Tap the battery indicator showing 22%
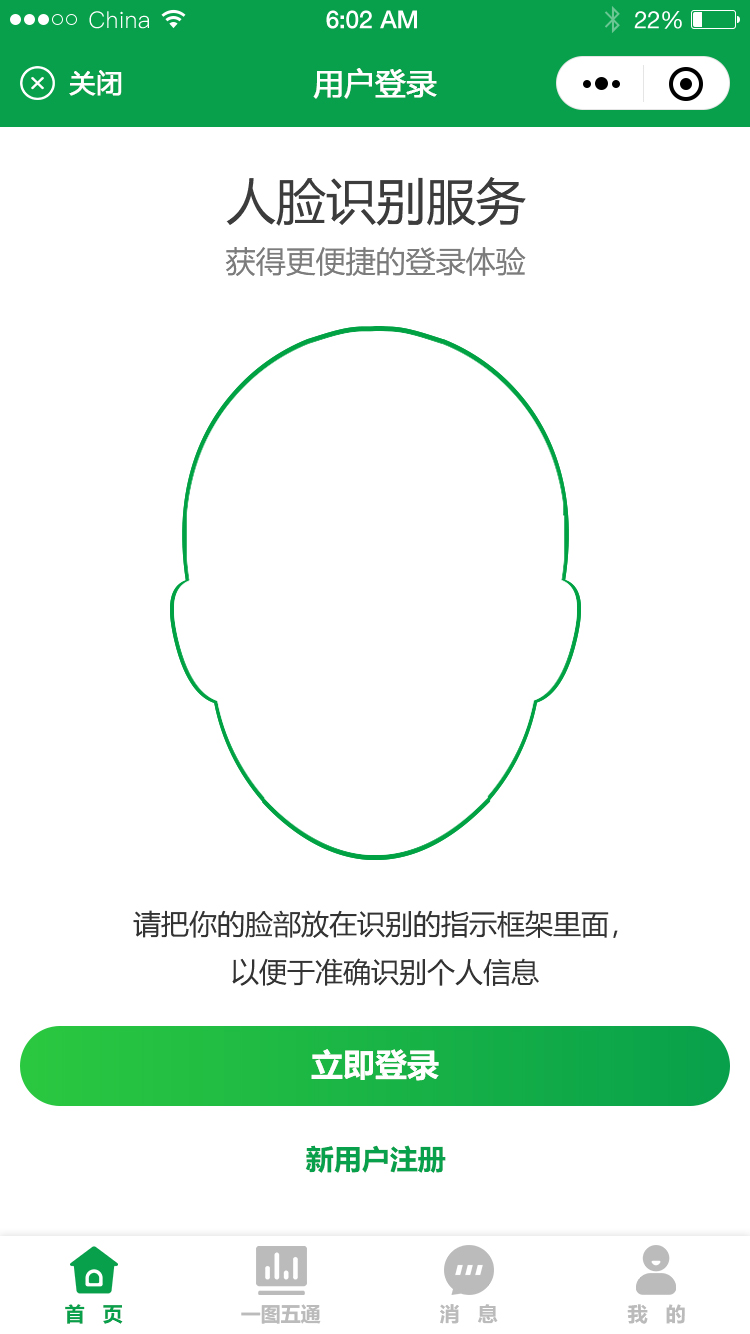Screen dimensions: 750x1334 point(712,18)
